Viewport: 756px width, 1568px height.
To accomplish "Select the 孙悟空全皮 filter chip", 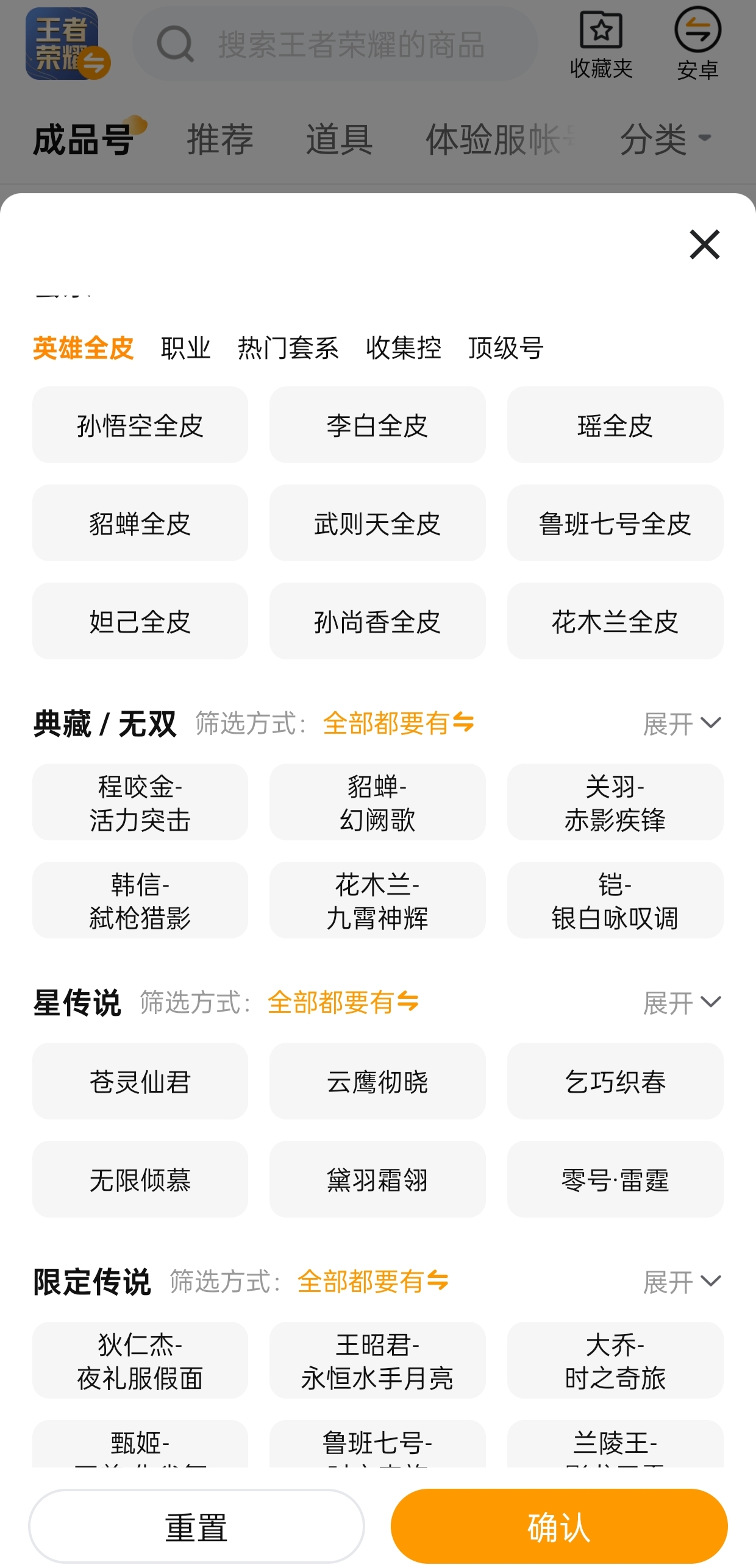I will (x=140, y=425).
